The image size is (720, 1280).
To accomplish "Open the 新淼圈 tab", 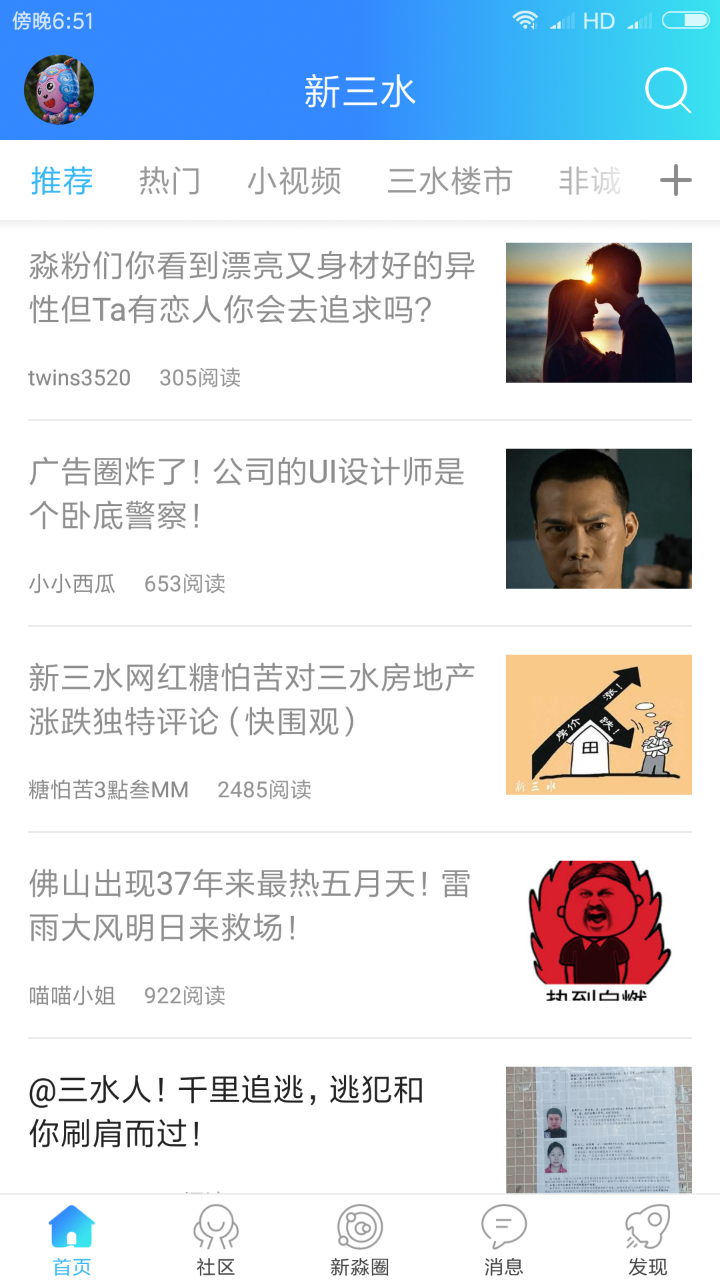I will click(x=360, y=1240).
